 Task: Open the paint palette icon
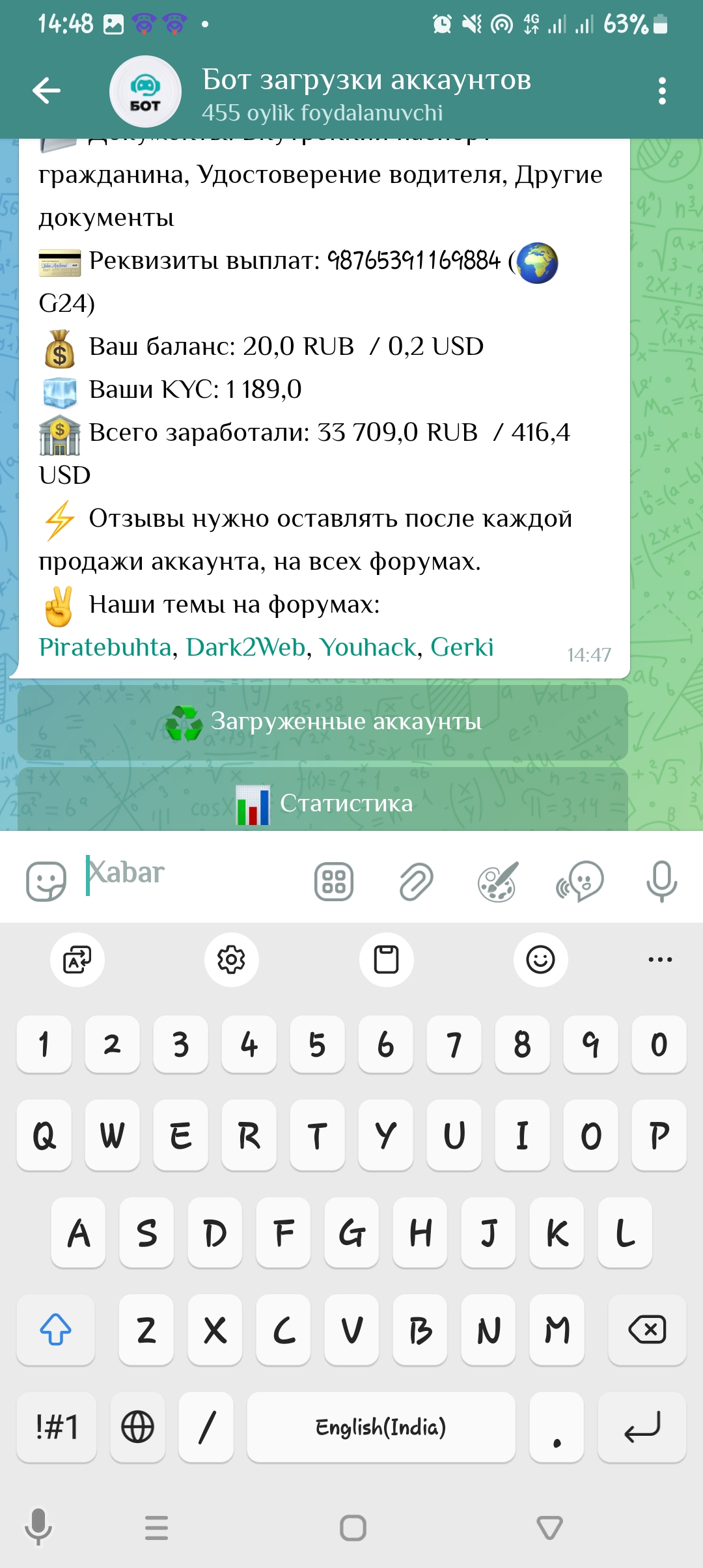[498, 882]
